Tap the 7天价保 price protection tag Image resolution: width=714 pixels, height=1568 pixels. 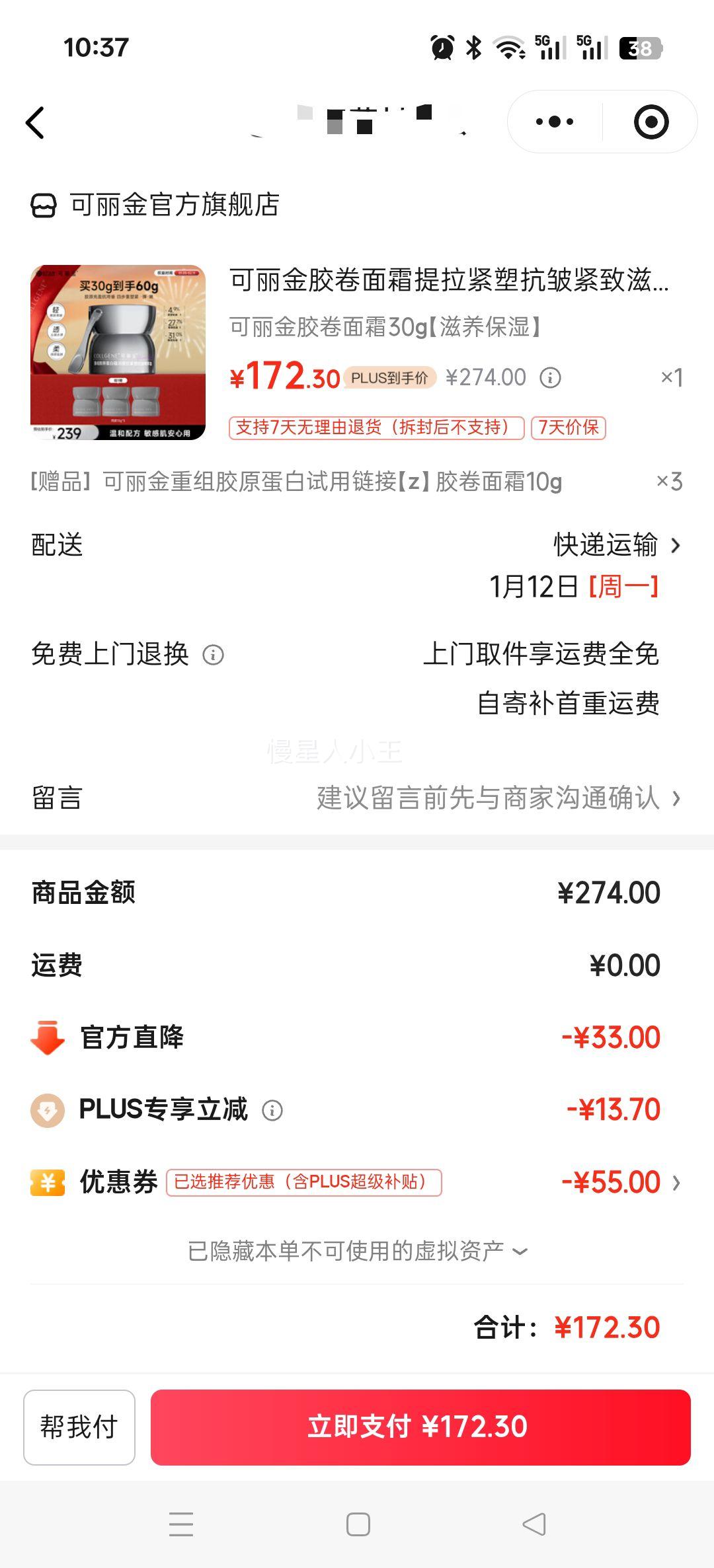(x=567, y=428)
